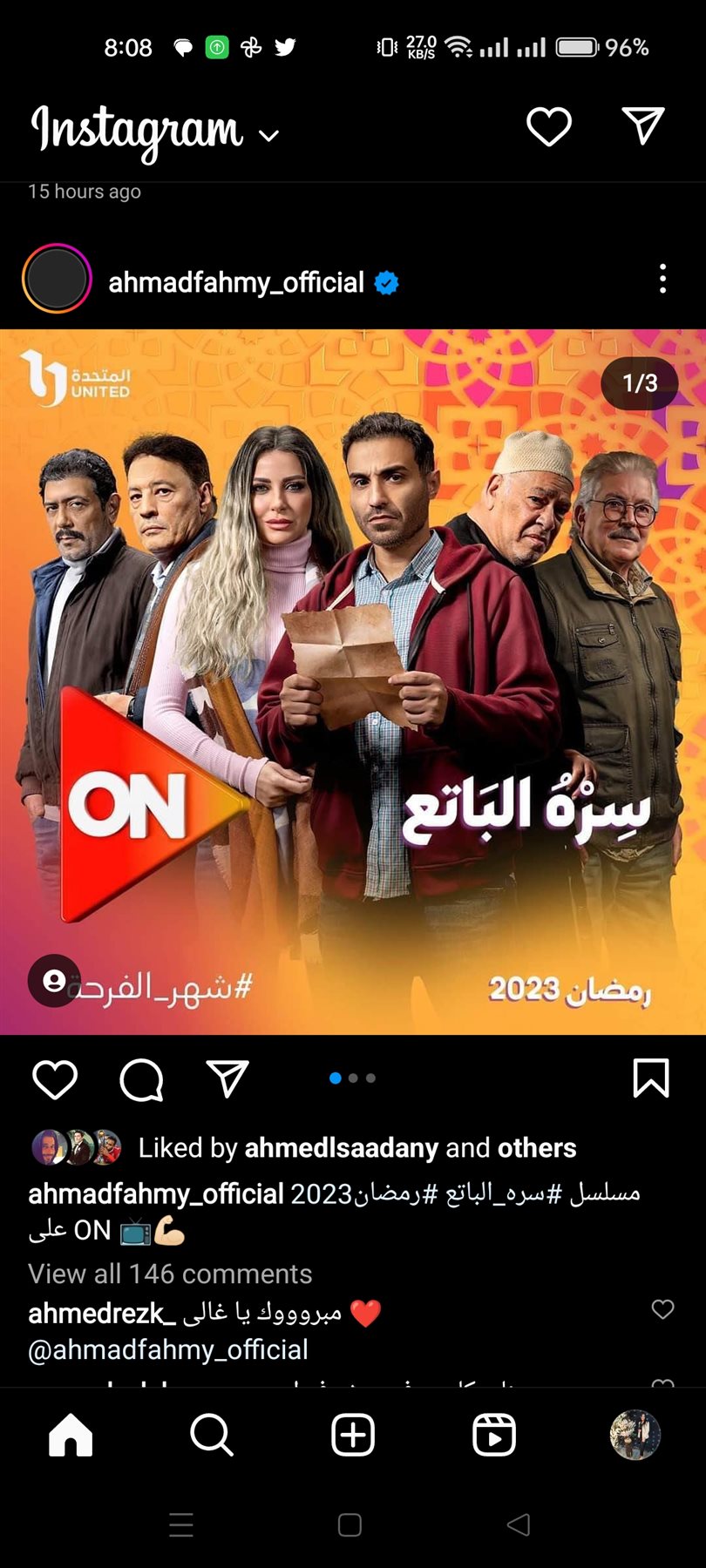The width and height of the screenshot is (706, 1568).
Task: Open your profile tab
Action: click(635, 1435)
